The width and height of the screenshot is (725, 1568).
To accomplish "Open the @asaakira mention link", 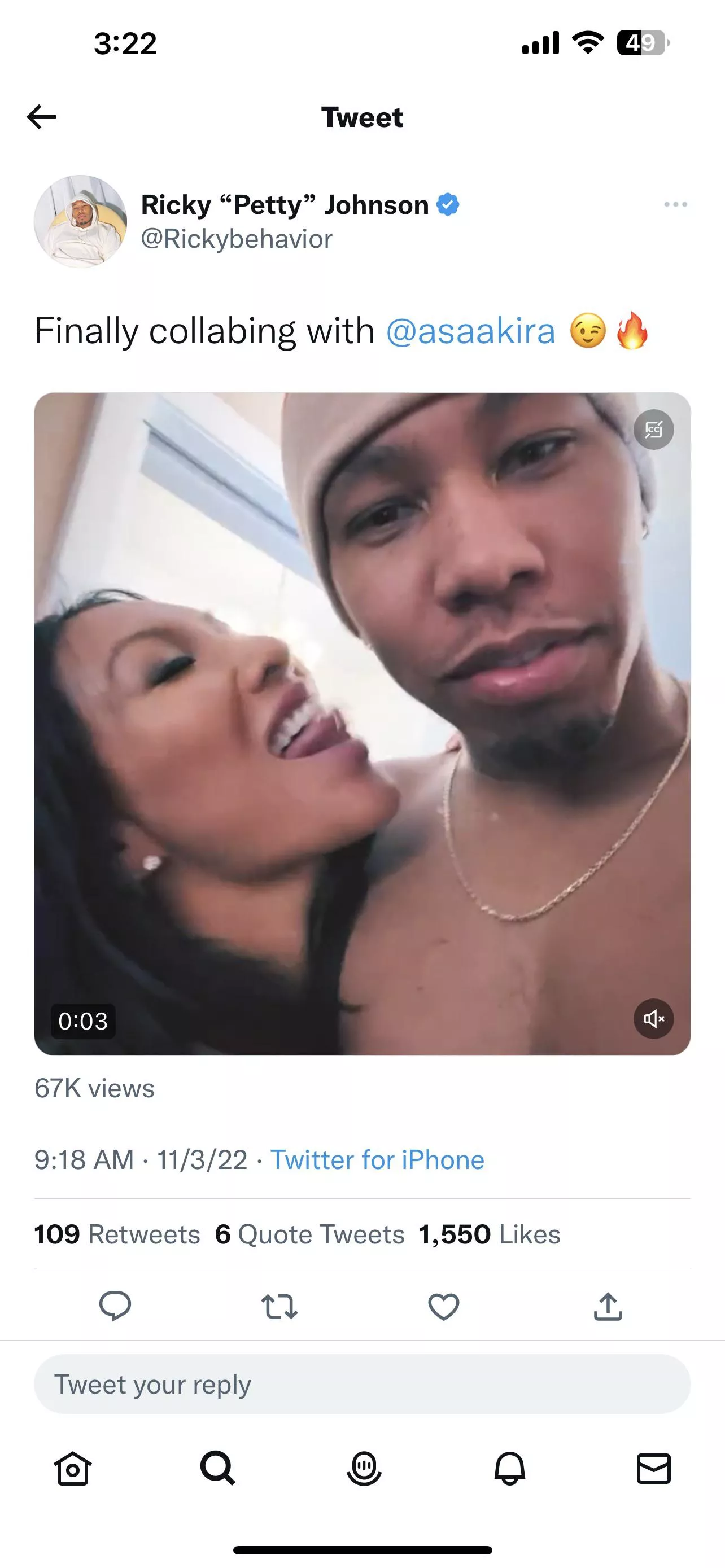I will [x=470, y=332].
